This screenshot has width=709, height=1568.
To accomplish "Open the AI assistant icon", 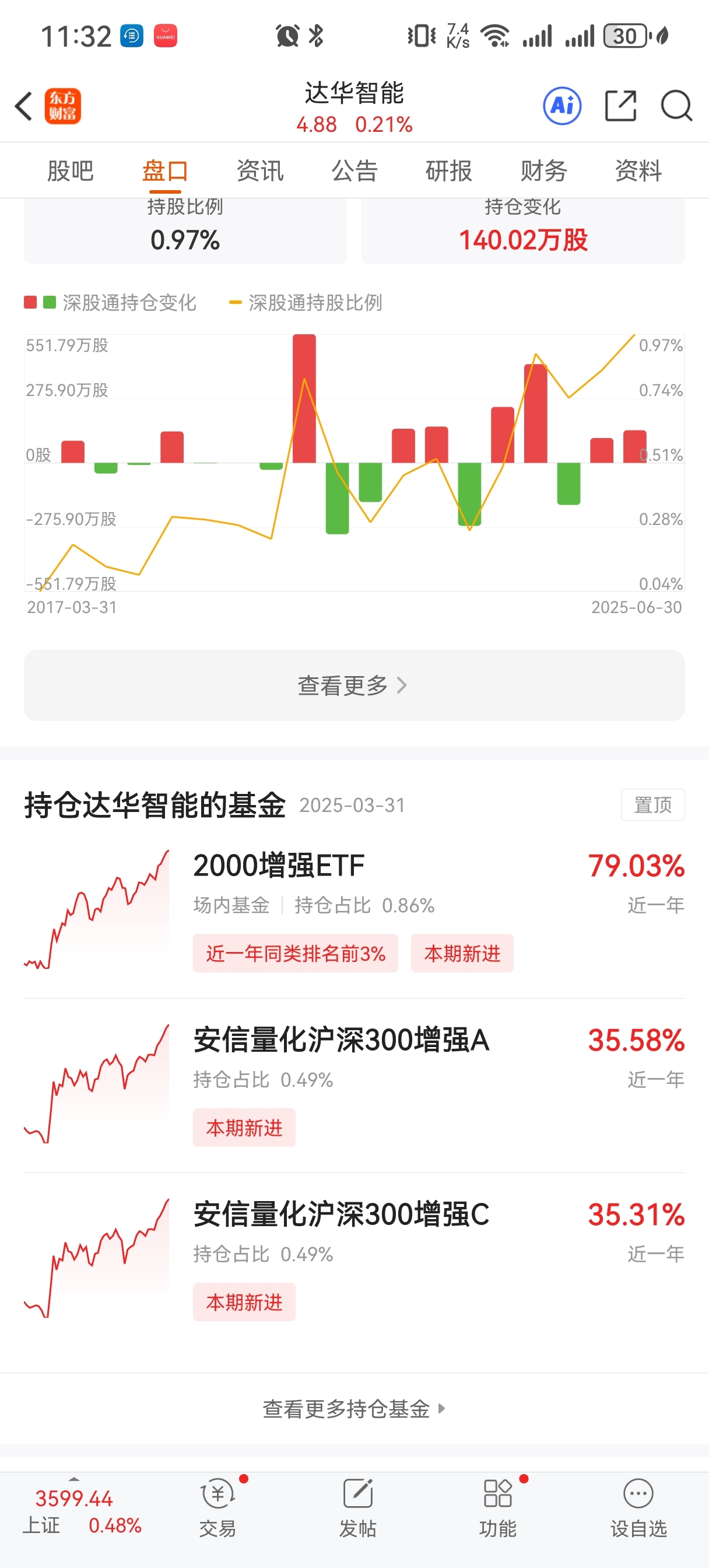I will pyautogui.click(x=561, y=107).
